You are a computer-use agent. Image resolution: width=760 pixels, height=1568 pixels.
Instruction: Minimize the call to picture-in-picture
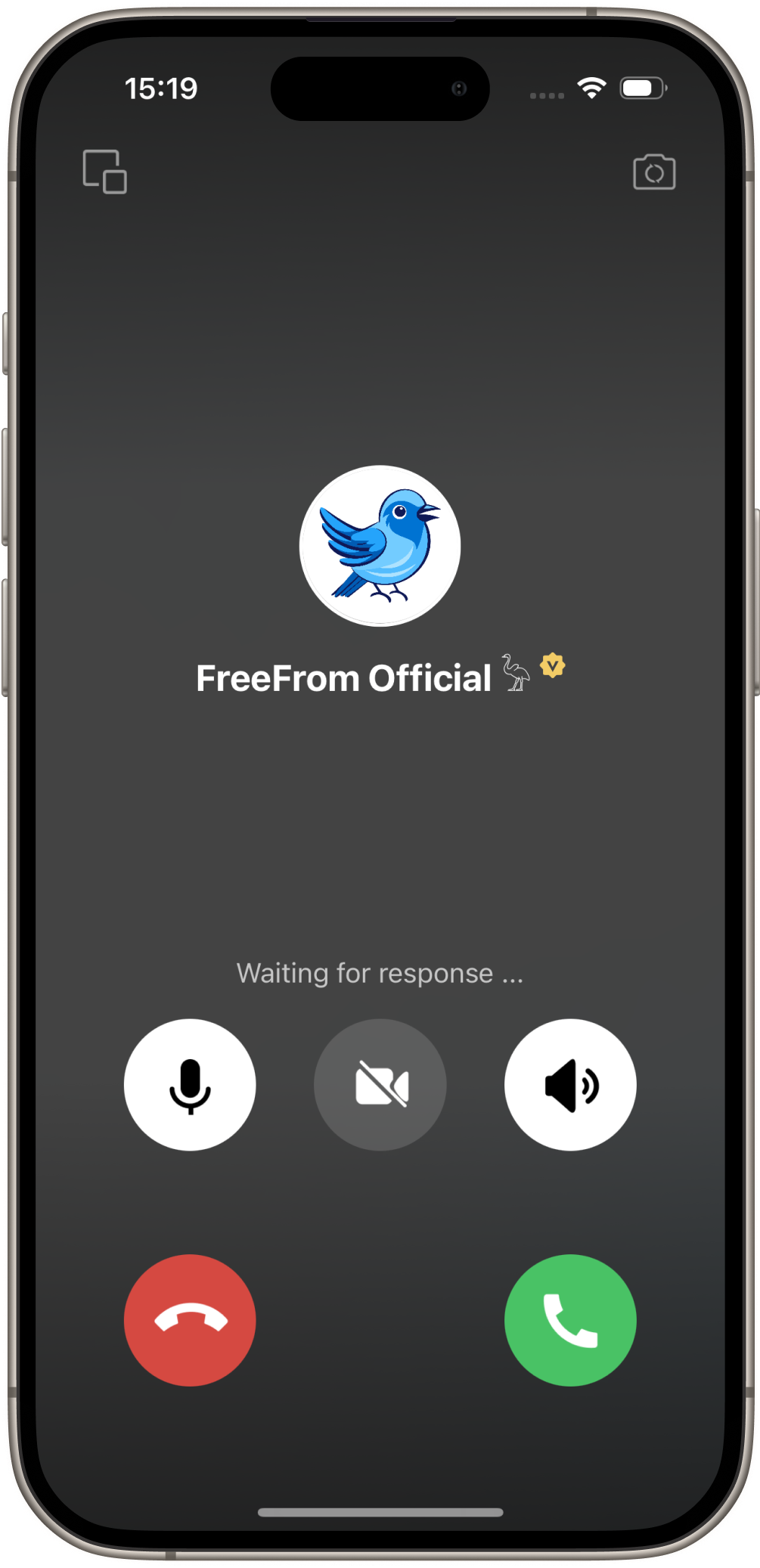104,172
